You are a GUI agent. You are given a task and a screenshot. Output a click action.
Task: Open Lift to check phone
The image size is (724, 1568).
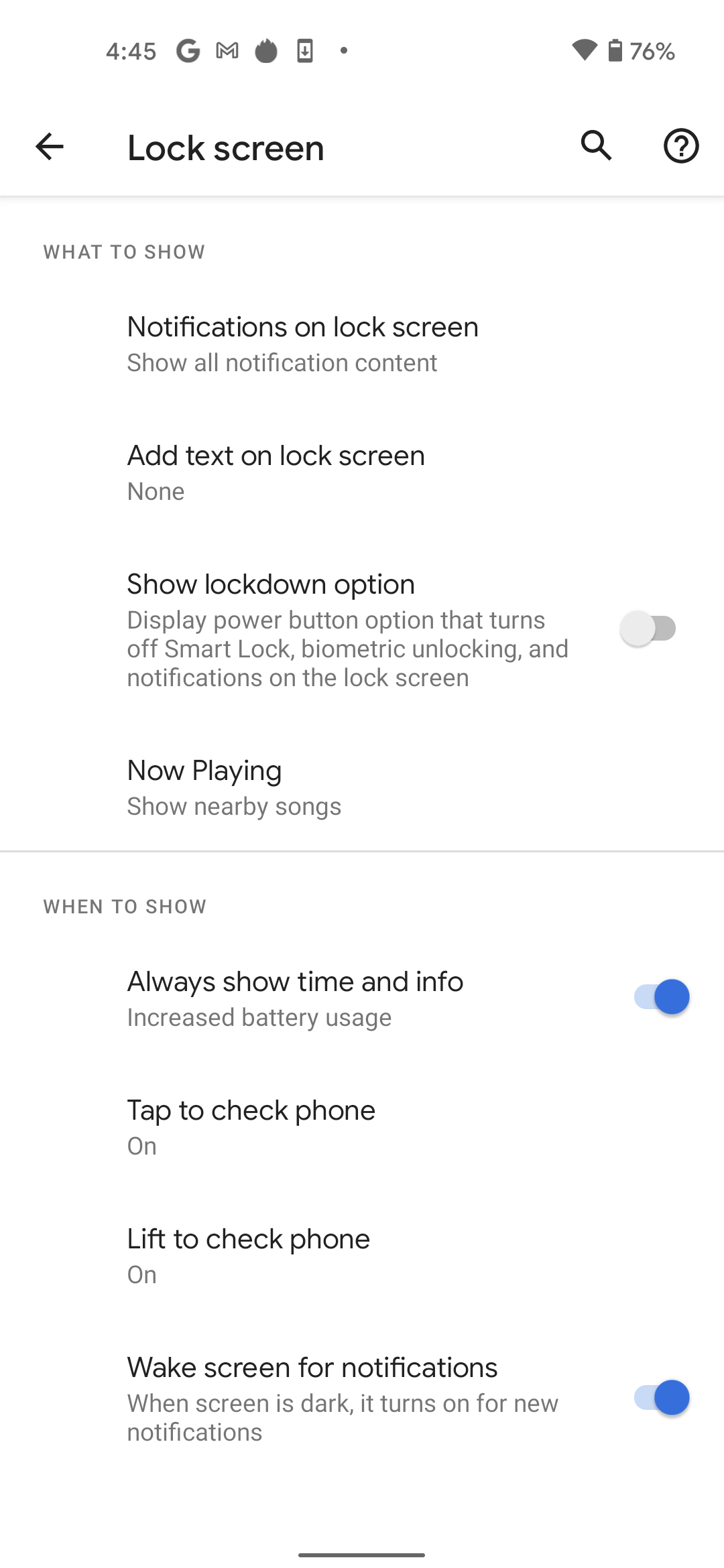pos(362,1256)
